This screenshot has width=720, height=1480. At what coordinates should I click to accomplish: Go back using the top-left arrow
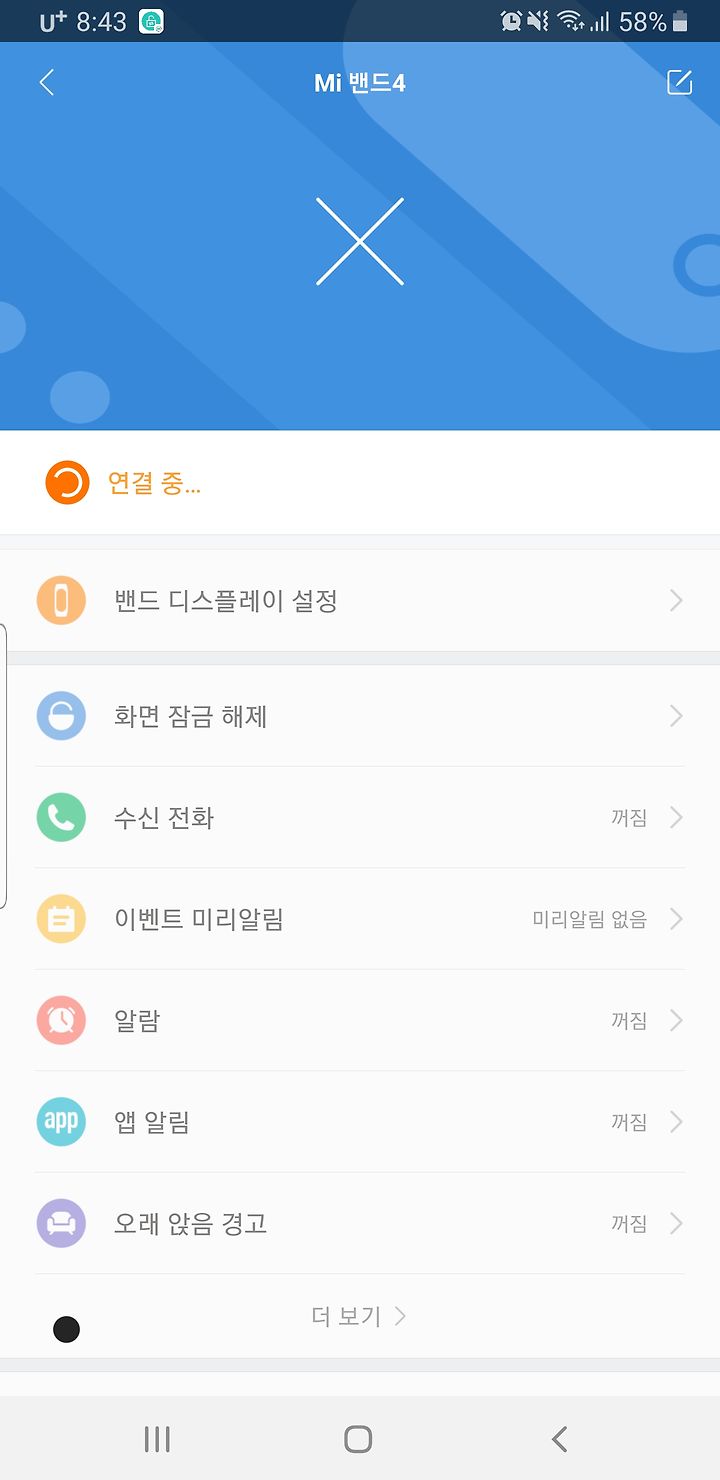46,82
